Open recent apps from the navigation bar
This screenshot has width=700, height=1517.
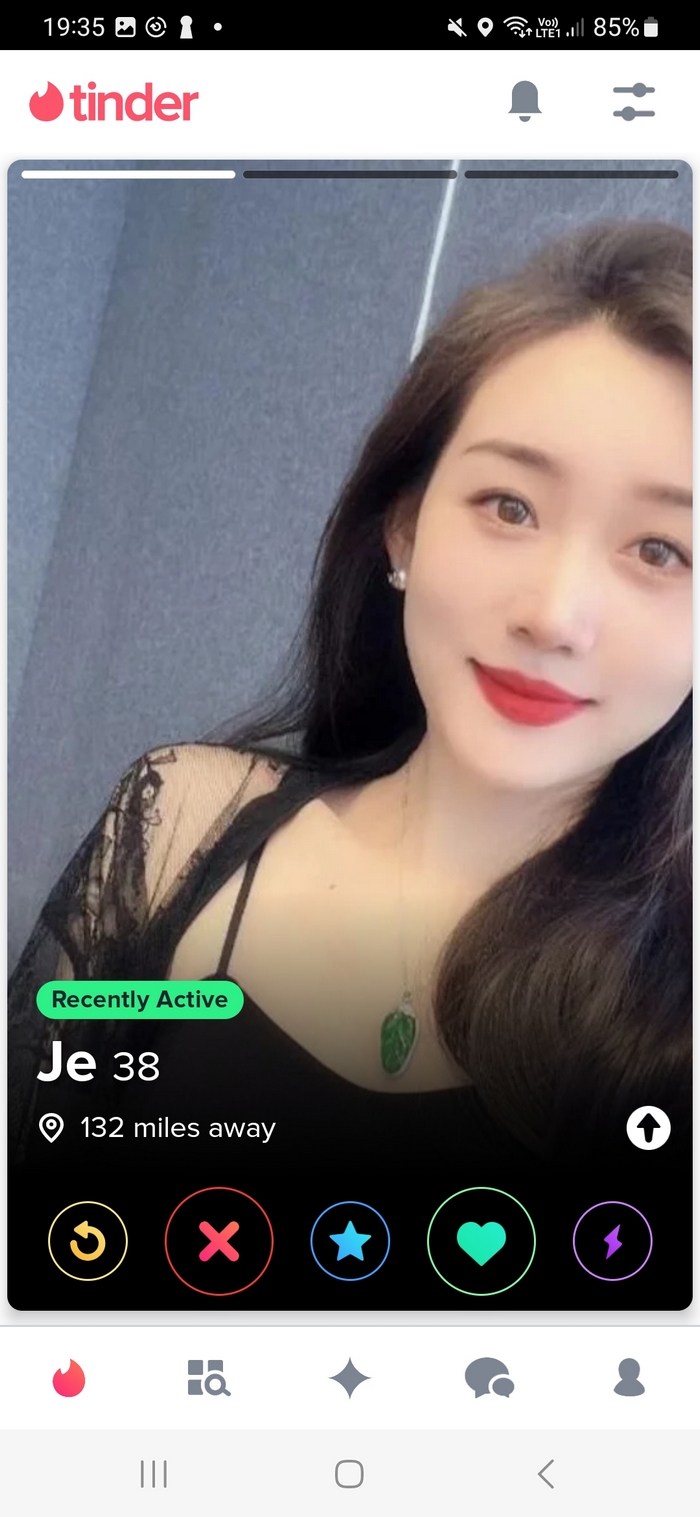(x=153, y=1473)
